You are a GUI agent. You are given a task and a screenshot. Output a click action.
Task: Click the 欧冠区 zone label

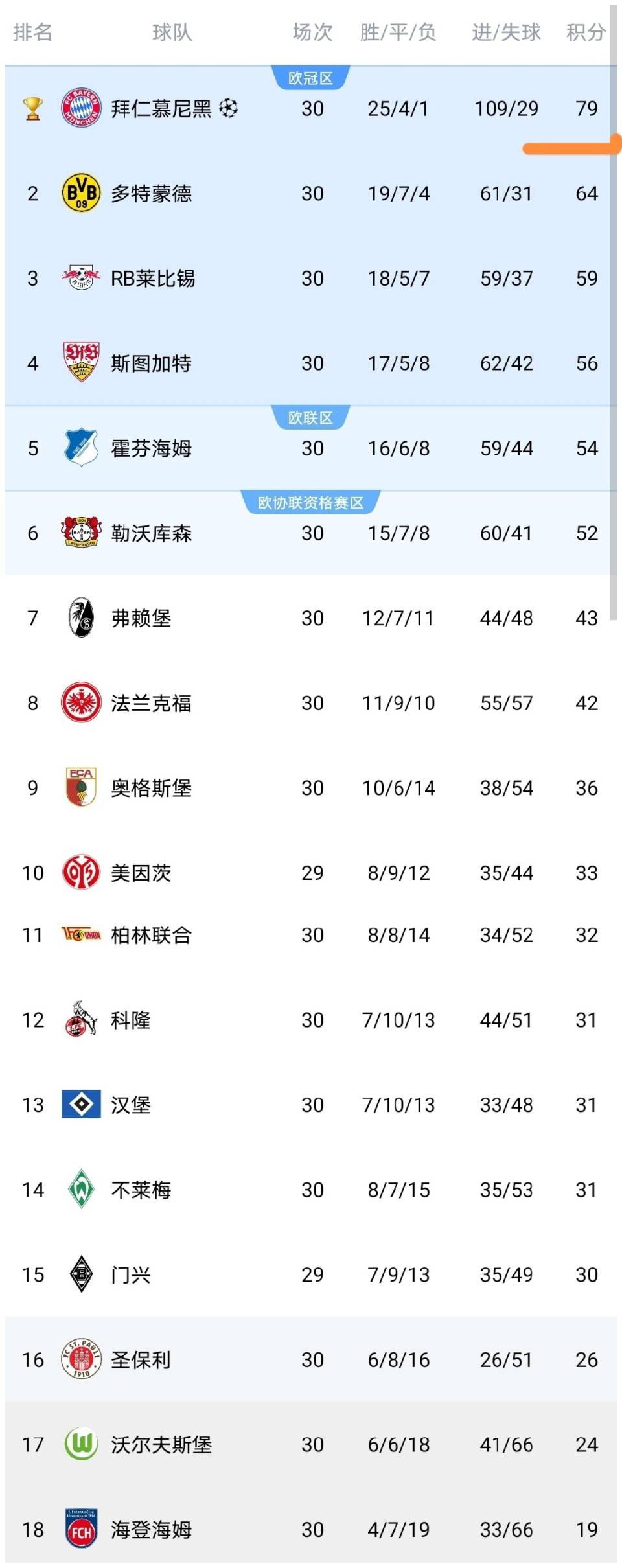(x=311, y=76)
